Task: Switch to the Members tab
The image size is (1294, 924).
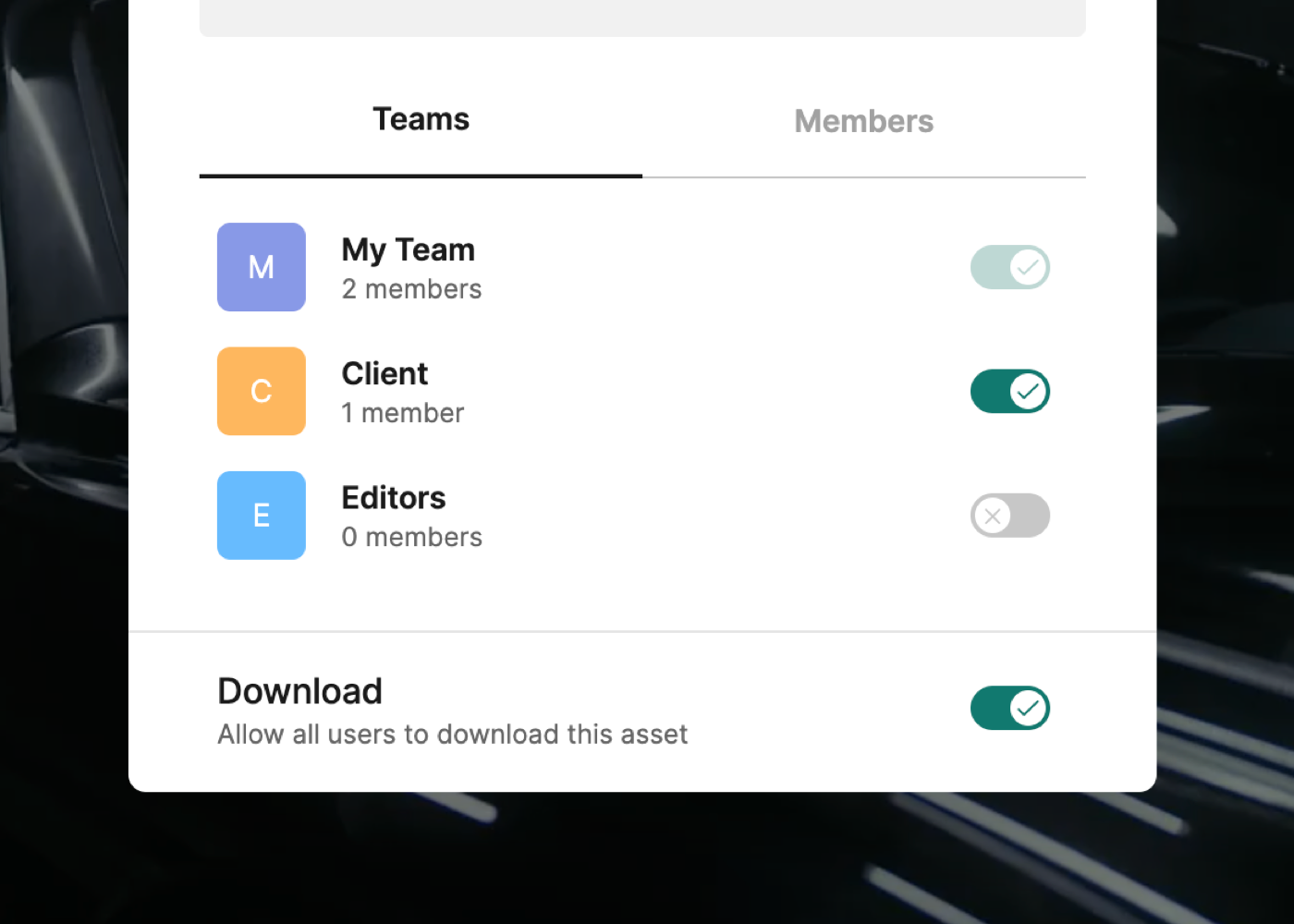Action: [863, 121]
